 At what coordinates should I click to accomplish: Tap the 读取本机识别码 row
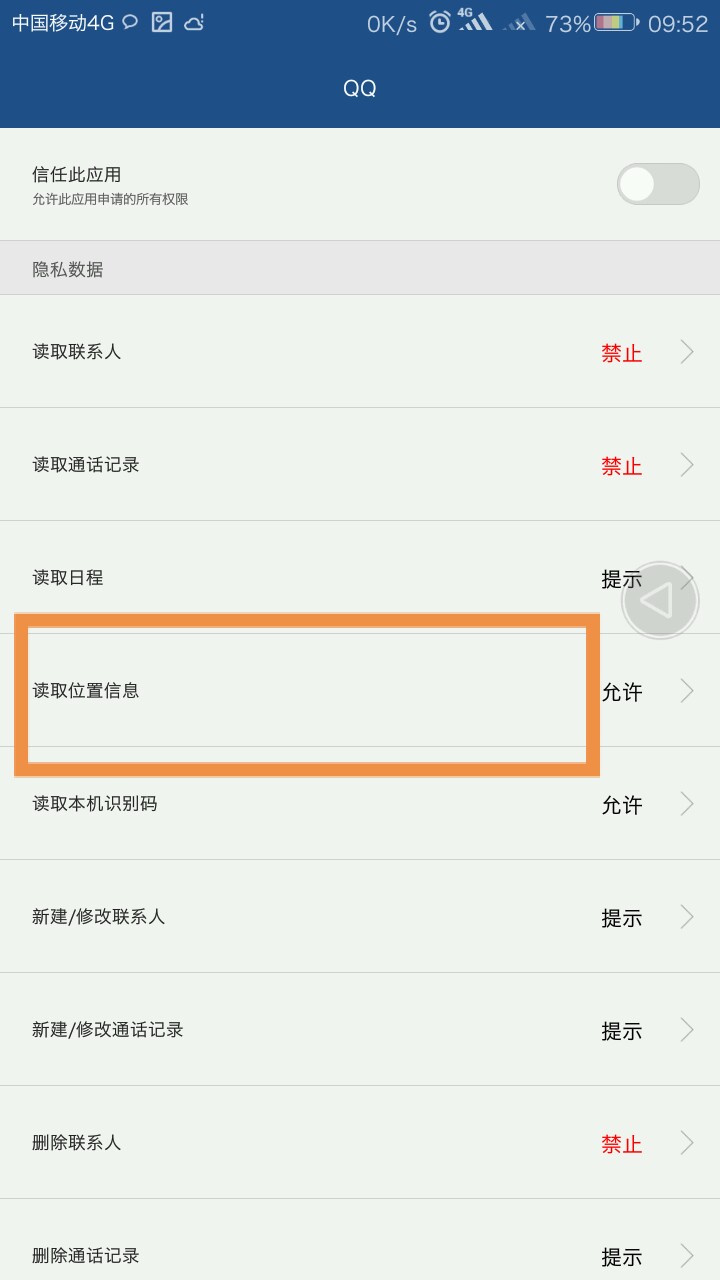[360, 804]
